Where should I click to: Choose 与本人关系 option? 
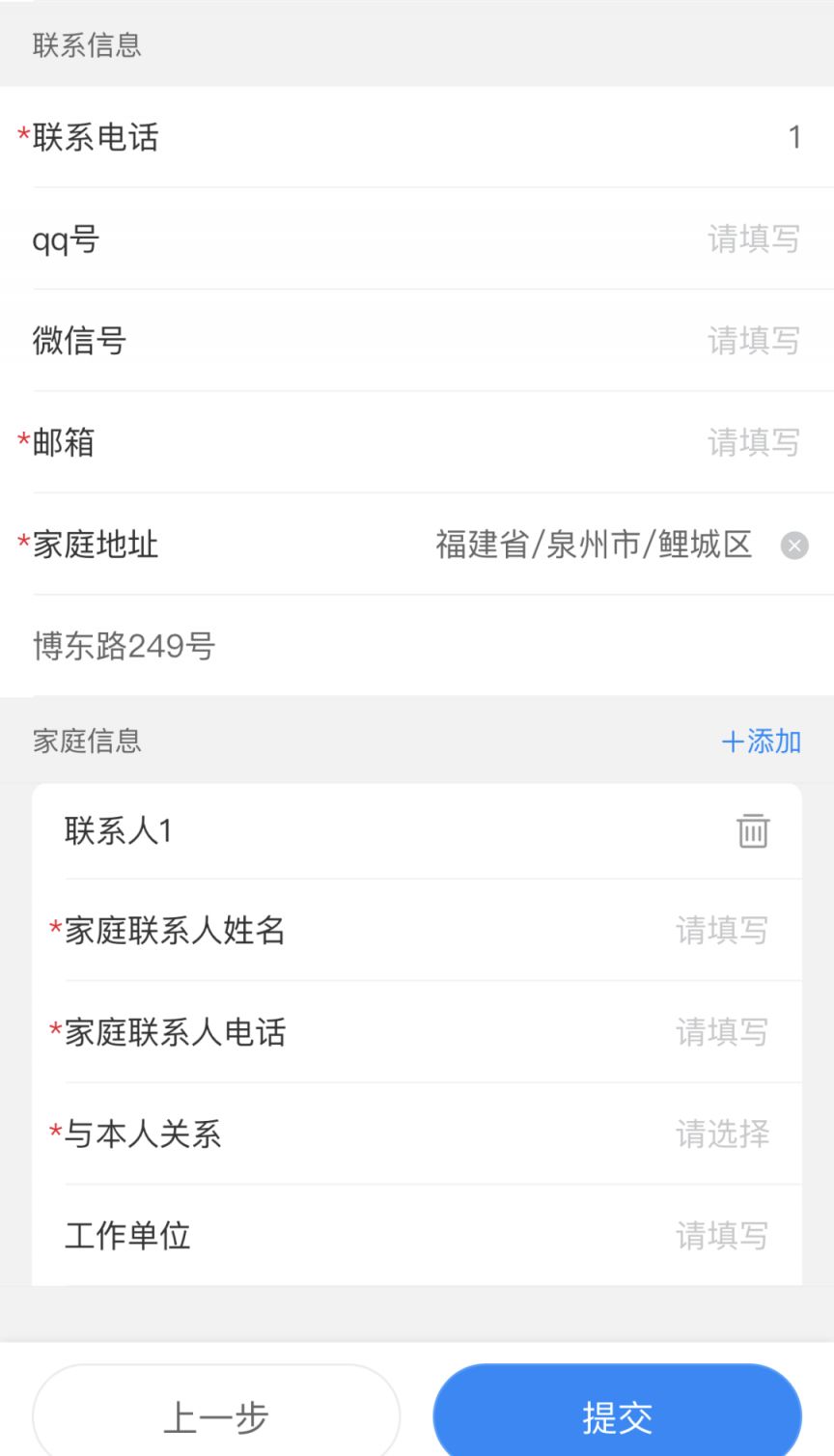pos(417,1134)
